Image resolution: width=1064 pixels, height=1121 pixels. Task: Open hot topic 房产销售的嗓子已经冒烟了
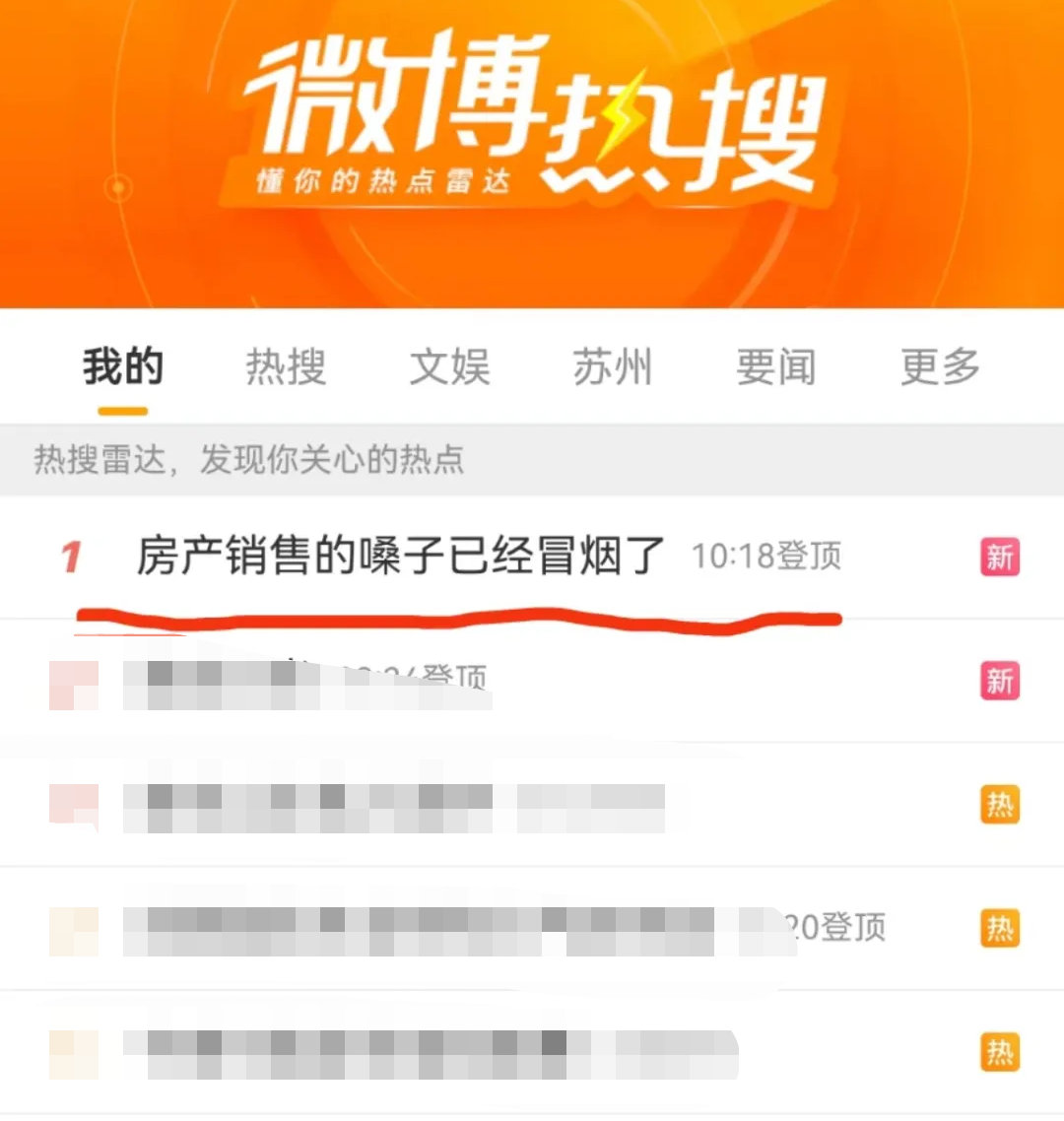click(x=401, y=557)
